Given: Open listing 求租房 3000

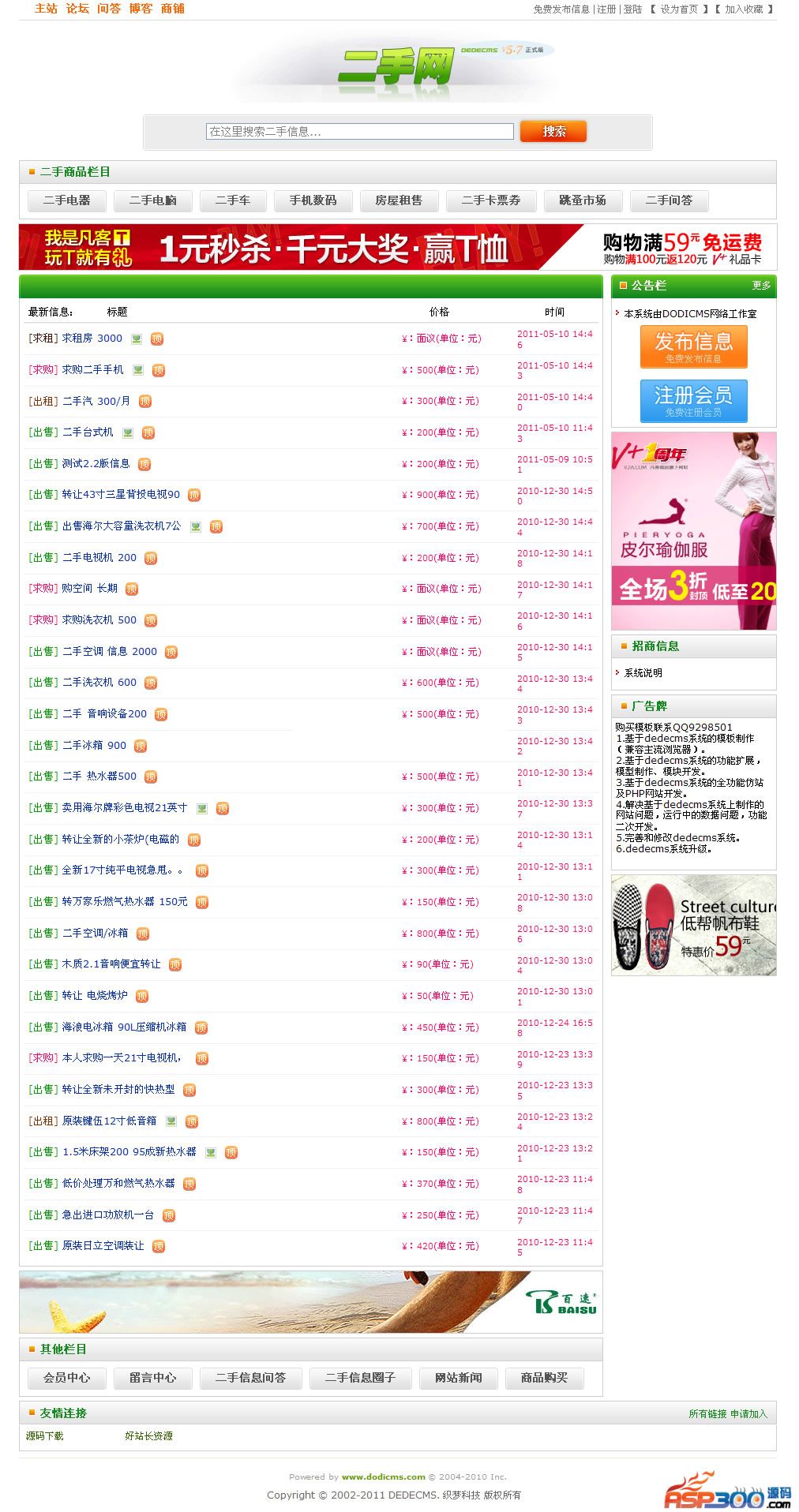Looking at the screenshot, I should point(92,339).
